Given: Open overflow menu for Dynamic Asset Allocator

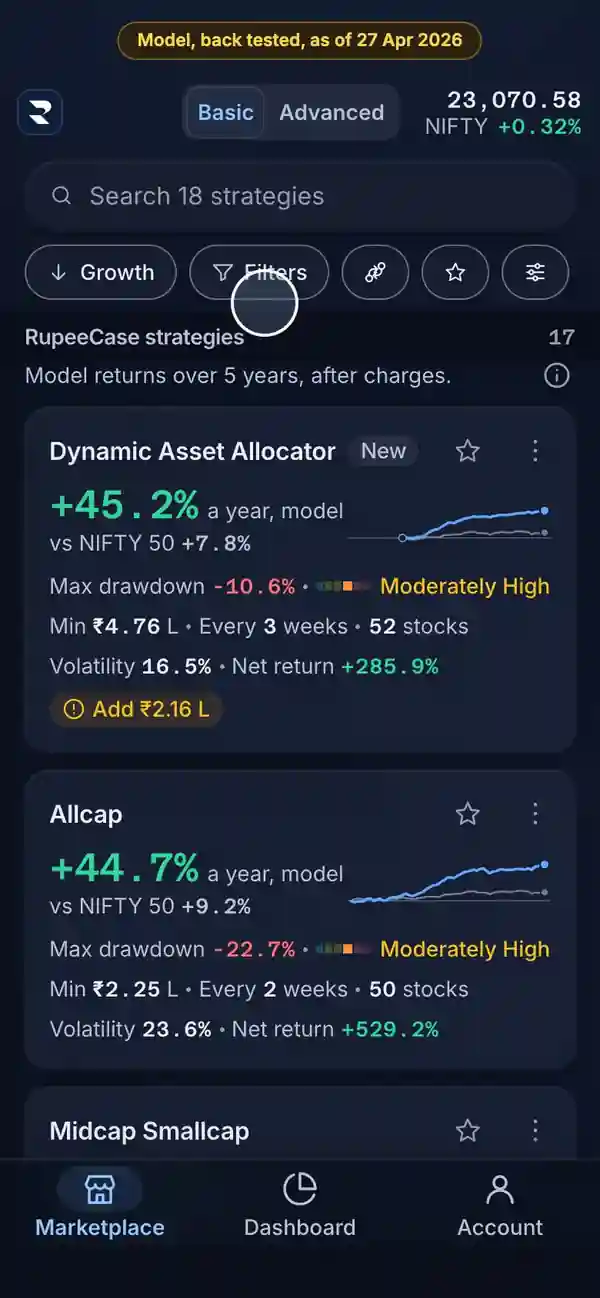Looking at the screenshot, I should (535, 451).
